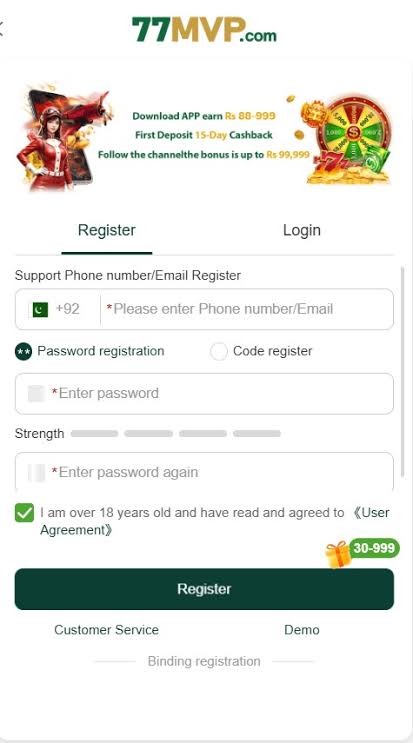Switch to the Login tab
Viewport: 413px width, 743px height.
(302, 230)
